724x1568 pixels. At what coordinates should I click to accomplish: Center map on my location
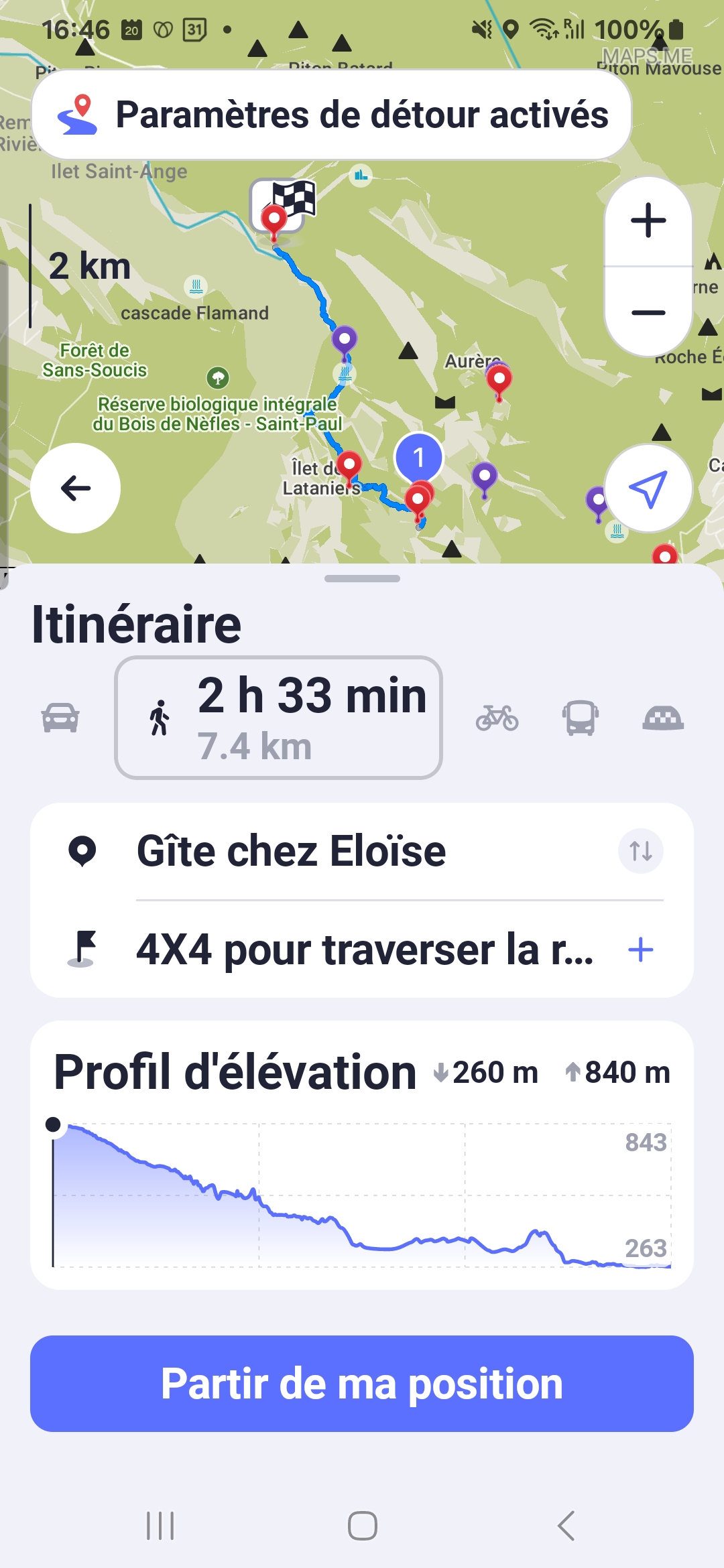pos(648,488)
